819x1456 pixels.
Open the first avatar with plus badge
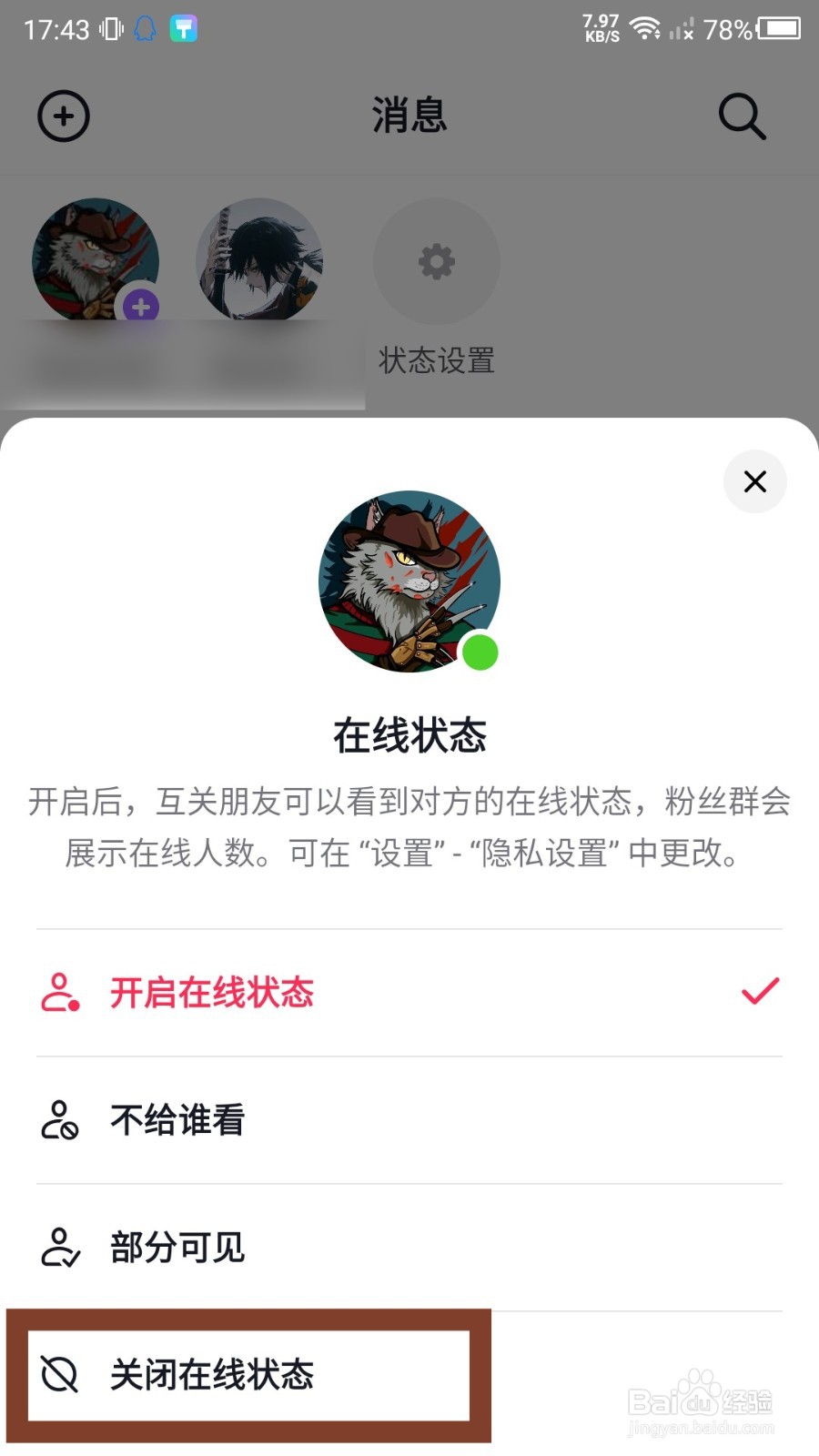pyautogui.click(x=96, y=261)
